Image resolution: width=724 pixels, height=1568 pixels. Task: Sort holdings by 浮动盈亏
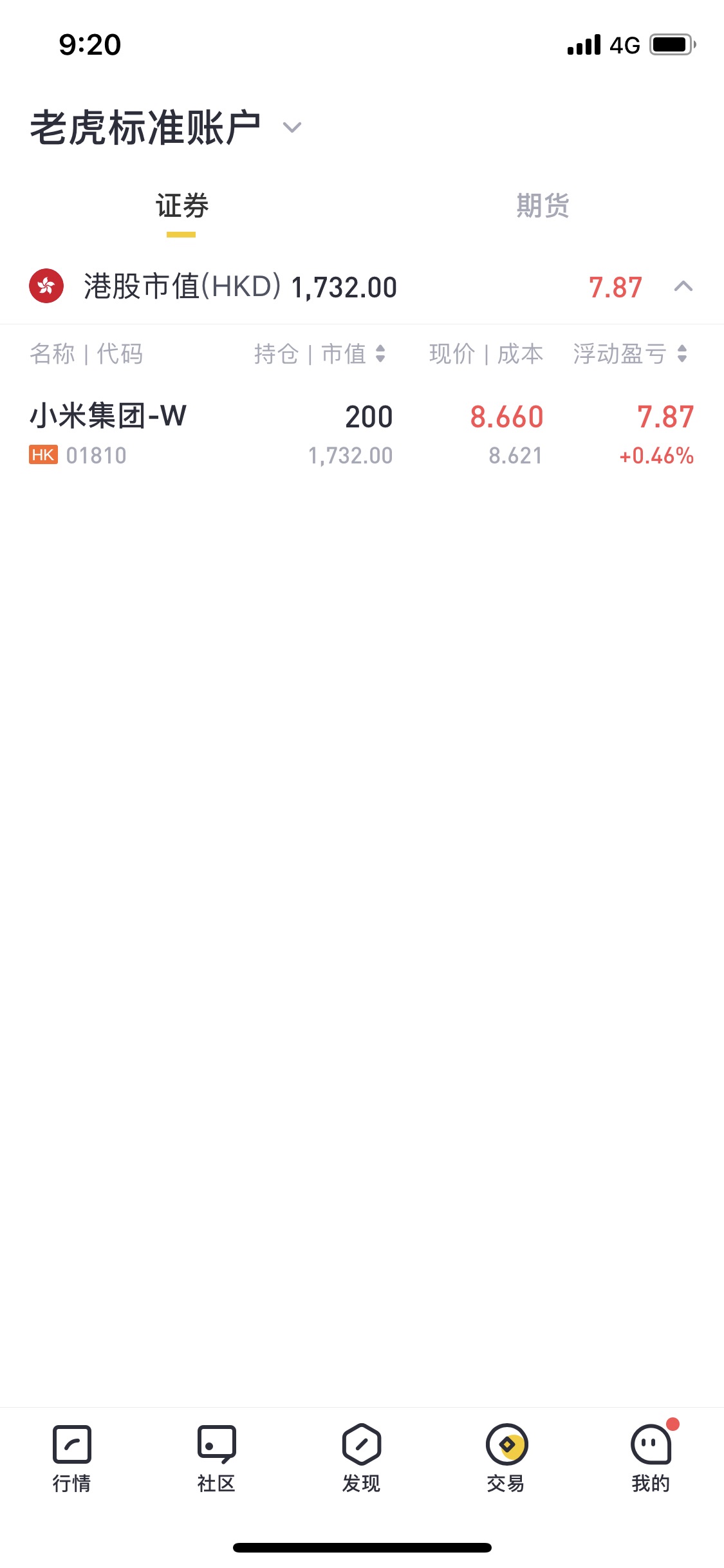[x=630, y=354]
